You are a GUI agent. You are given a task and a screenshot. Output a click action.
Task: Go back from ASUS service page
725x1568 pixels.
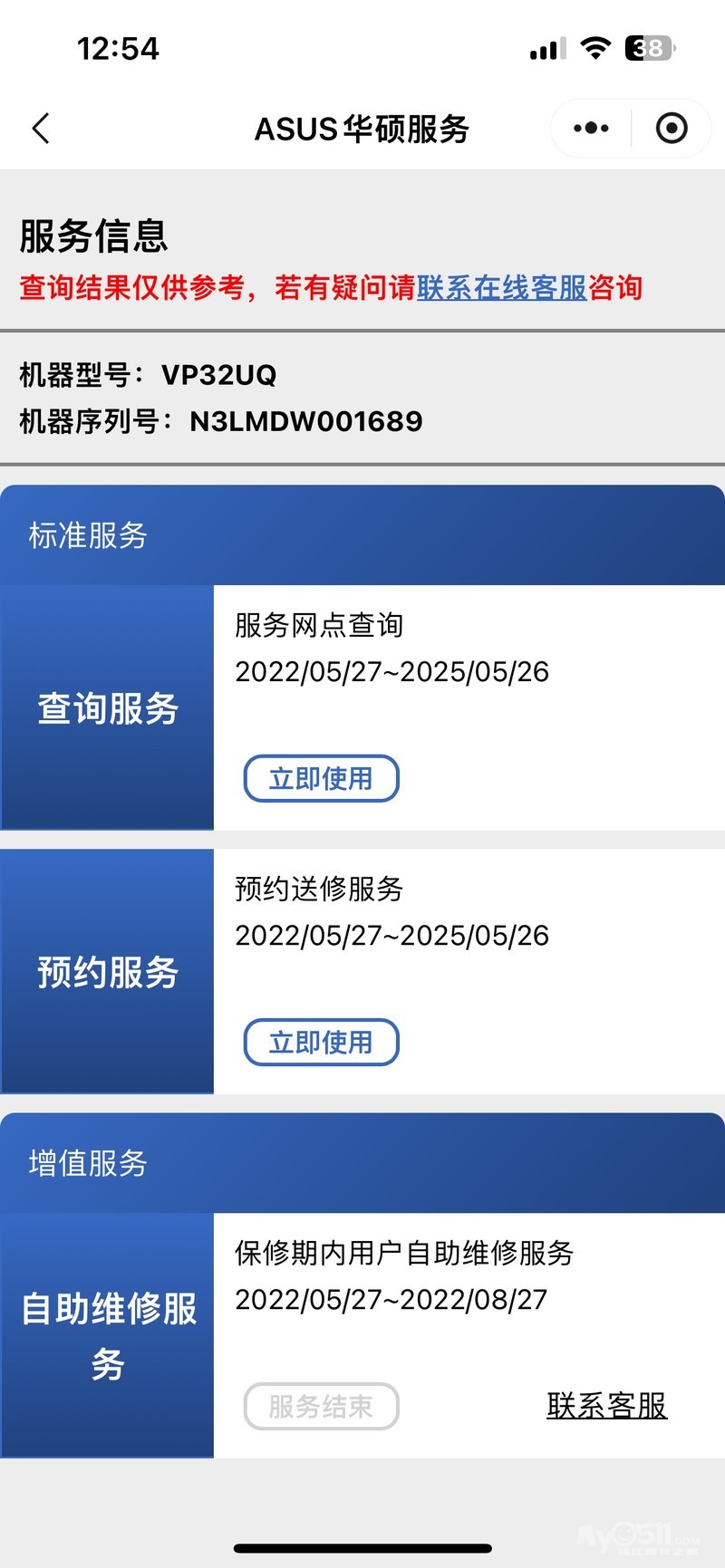[x=41, y=129]
